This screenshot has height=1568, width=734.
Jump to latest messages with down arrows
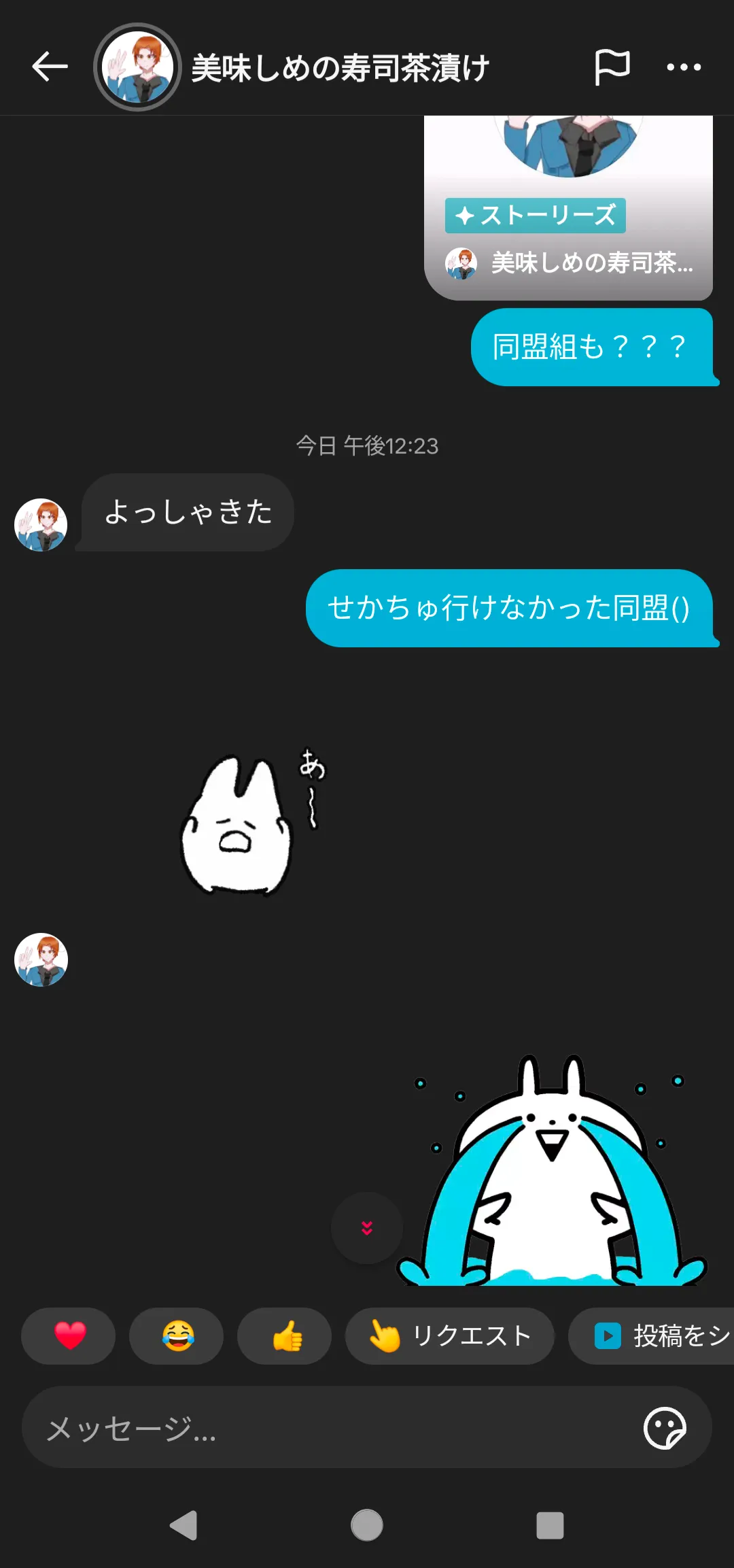(367, 1228)
